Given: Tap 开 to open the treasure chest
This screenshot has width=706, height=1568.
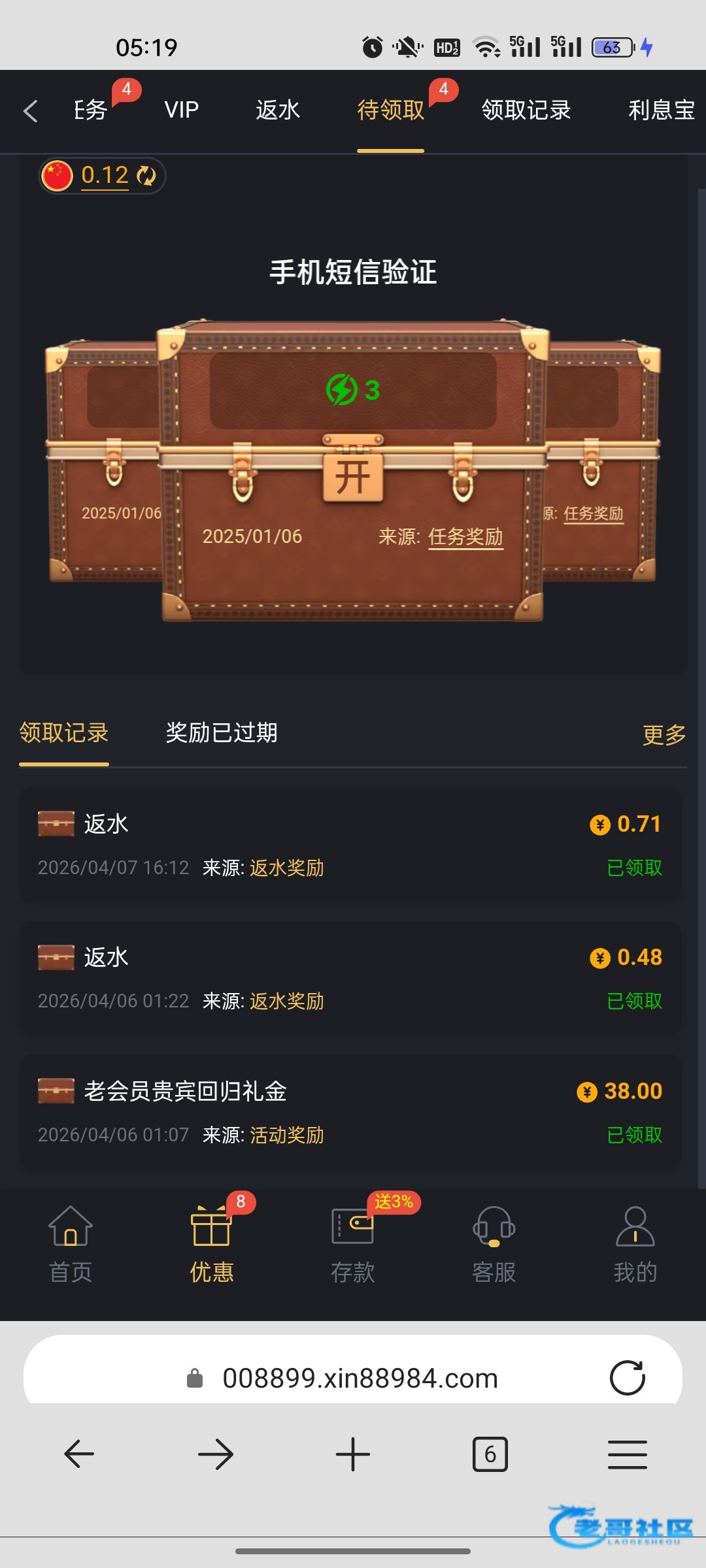Looking at the screenshot, I should (353, 478).
